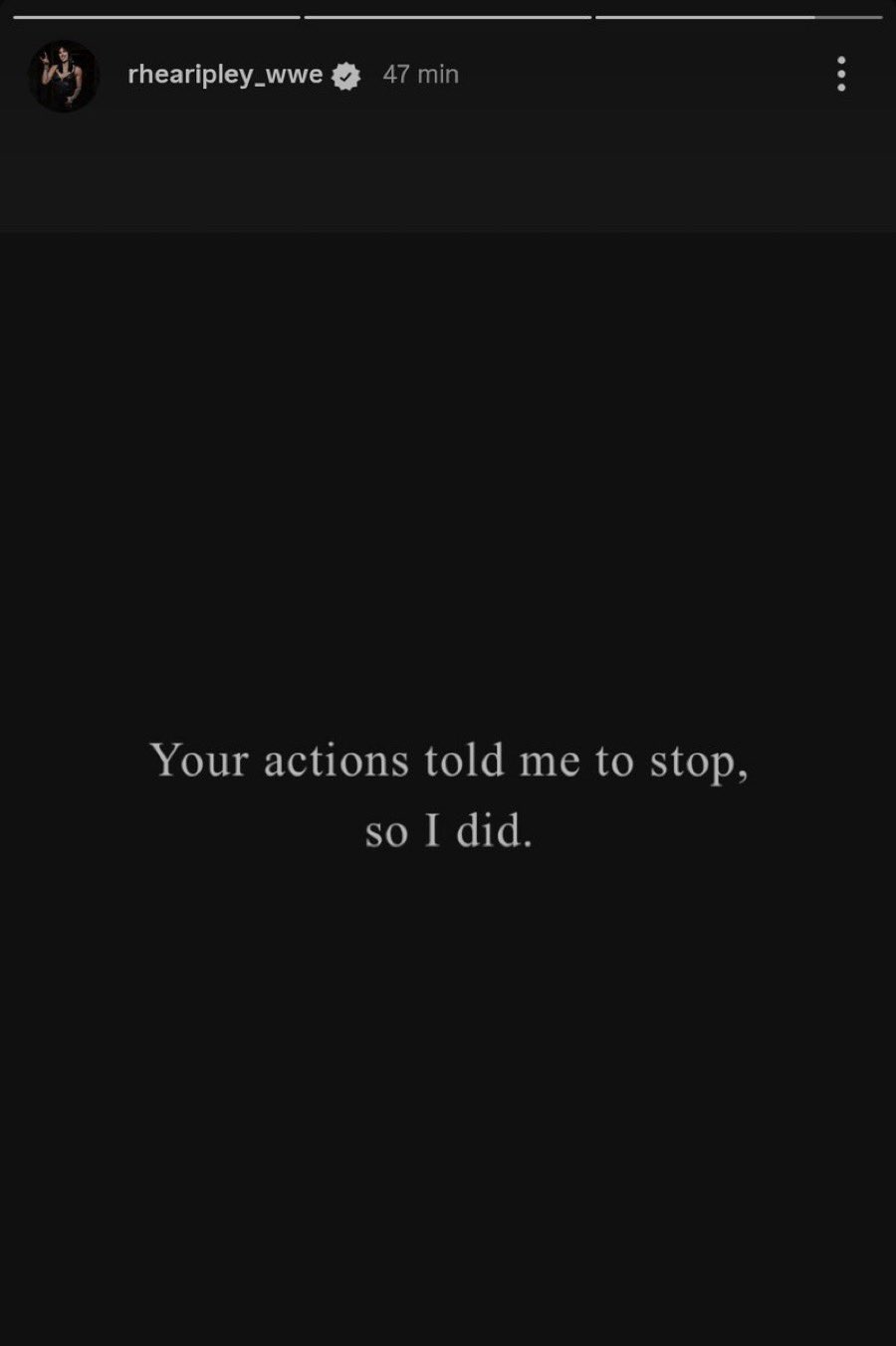Open rhearipley_wwe profile picture

pos(64,76)
